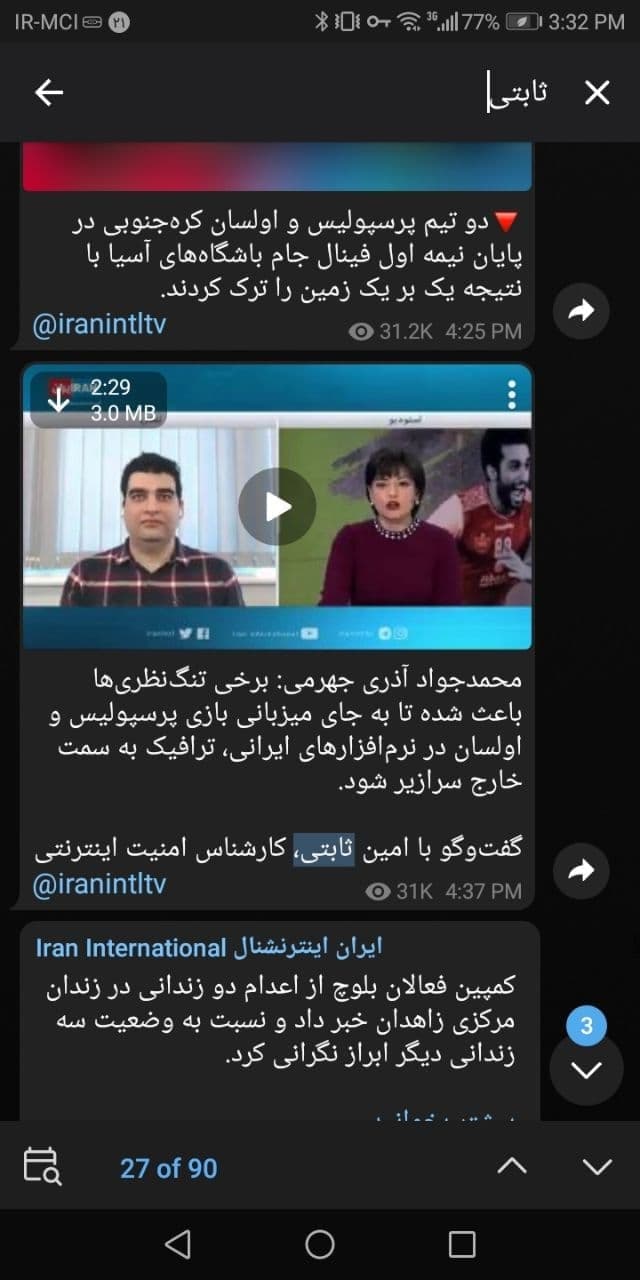Clear the search query text

pyautogui.click(x=596, y=93)
